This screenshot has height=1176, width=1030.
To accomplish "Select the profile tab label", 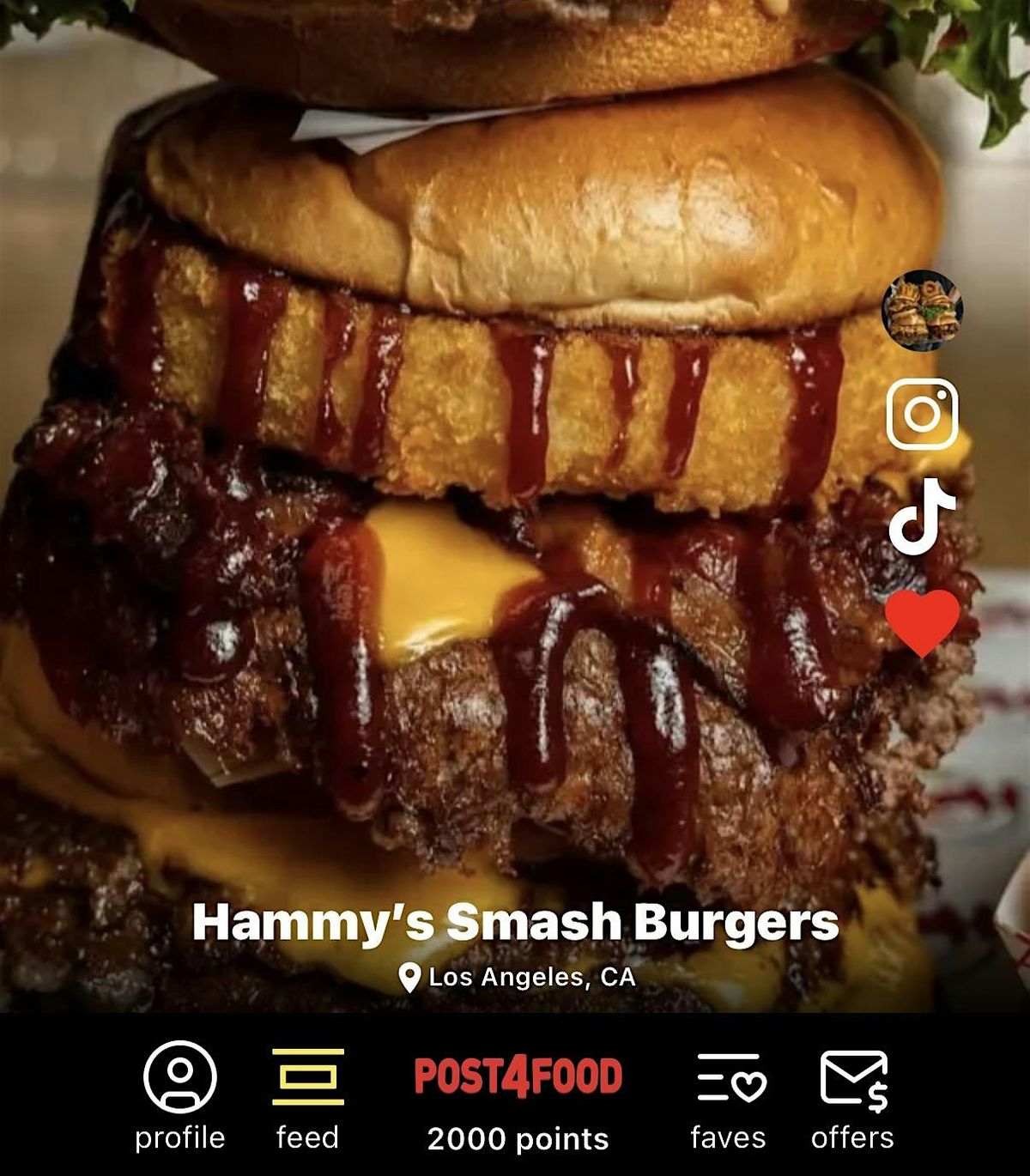I will click(x=180, y=1138).
